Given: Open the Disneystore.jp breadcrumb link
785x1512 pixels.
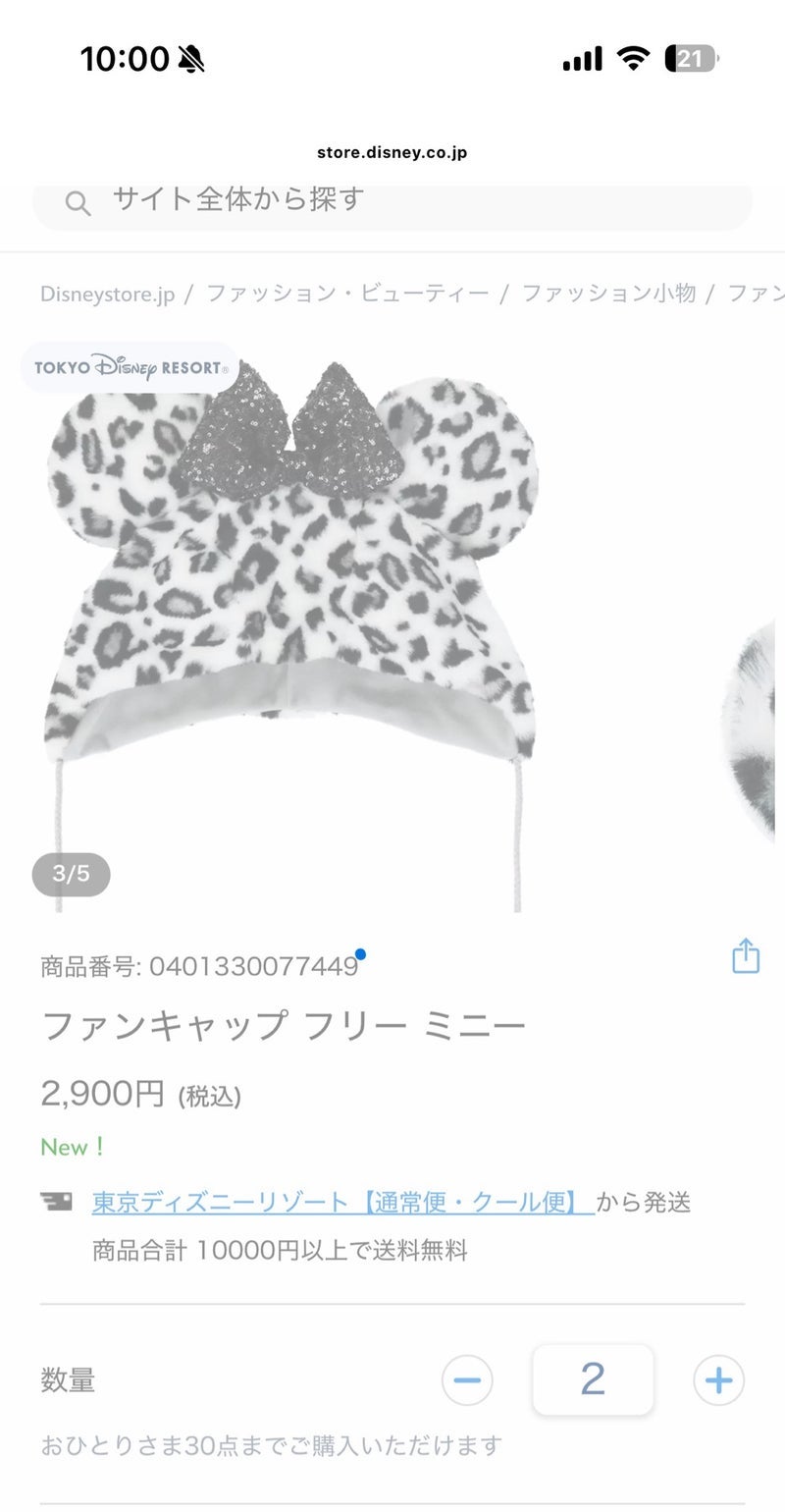Looking at the screenshot, I should coord(108,293).
